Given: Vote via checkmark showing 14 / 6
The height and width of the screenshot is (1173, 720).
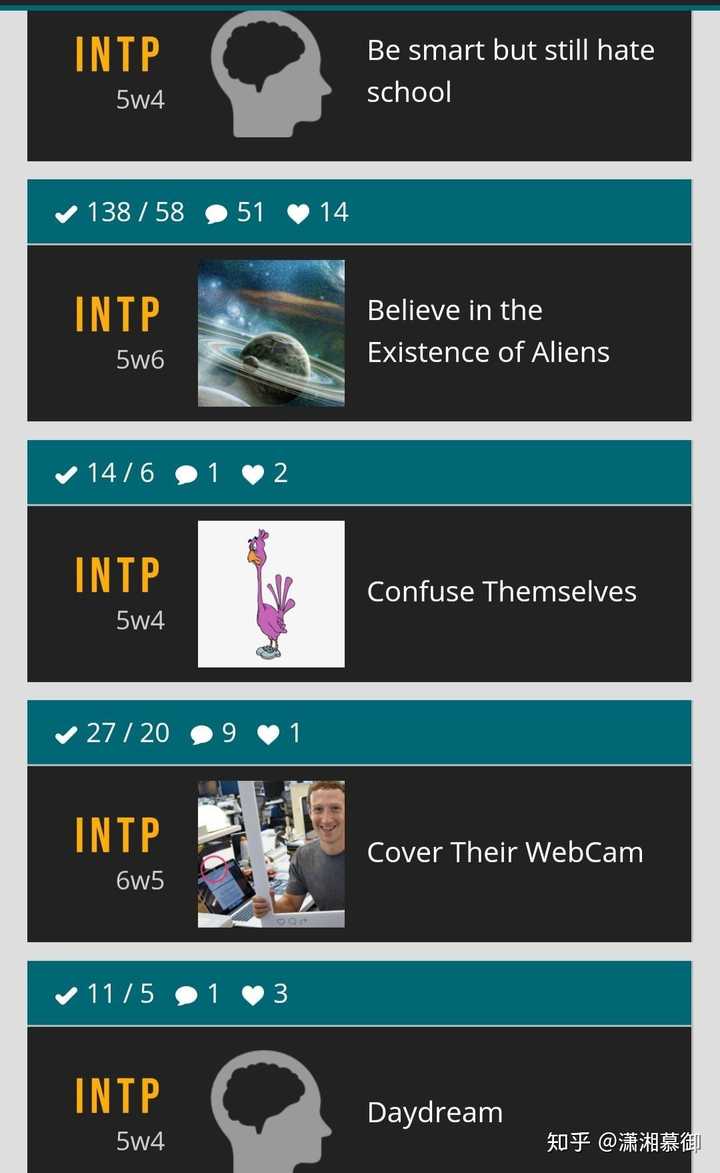Looking at the screenshot, I should [66, 474].
